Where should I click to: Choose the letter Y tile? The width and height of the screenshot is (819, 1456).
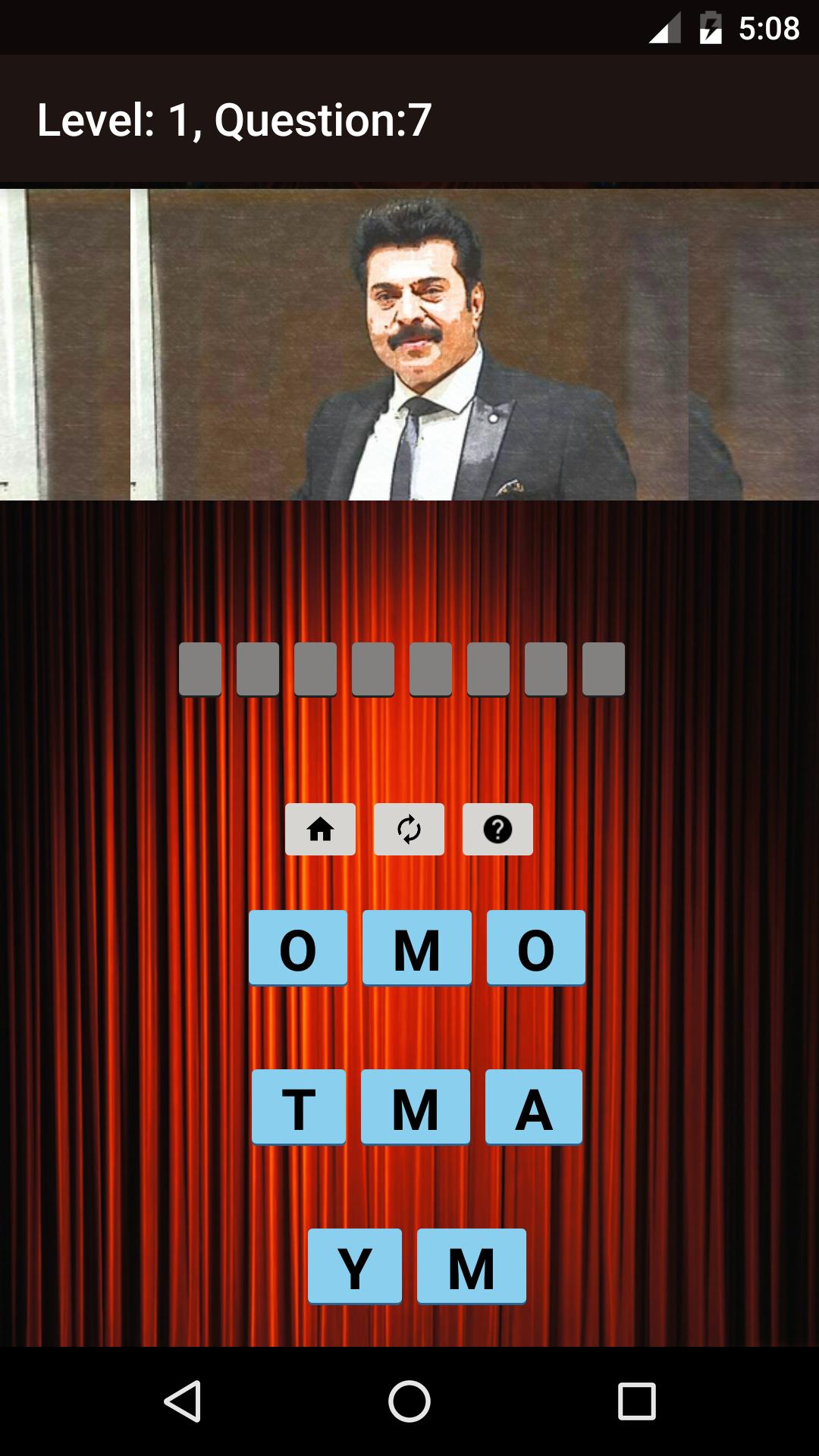[x=355, y=1266]
